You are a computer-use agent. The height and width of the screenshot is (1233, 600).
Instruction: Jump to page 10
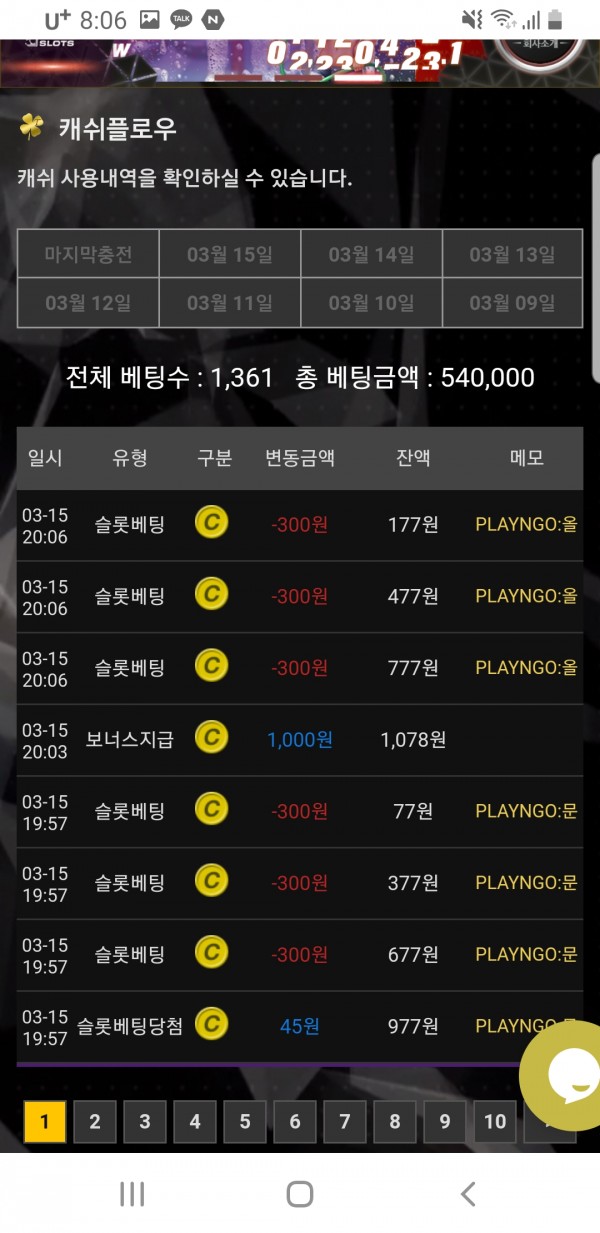pos(495,1122)
